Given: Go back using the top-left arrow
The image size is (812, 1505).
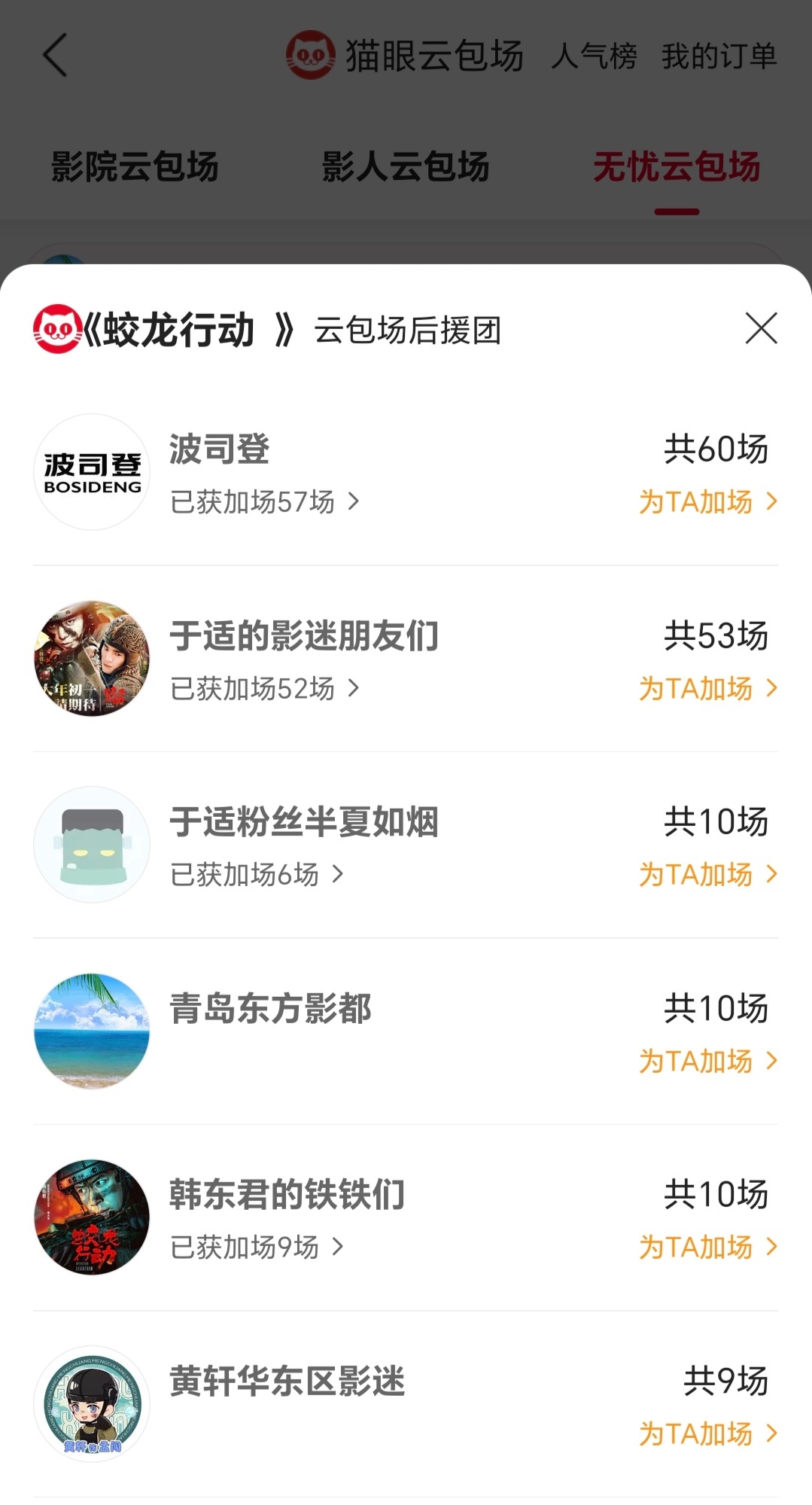Looking at the screenshot, I should pyautogui.click(x=56, y=55).
